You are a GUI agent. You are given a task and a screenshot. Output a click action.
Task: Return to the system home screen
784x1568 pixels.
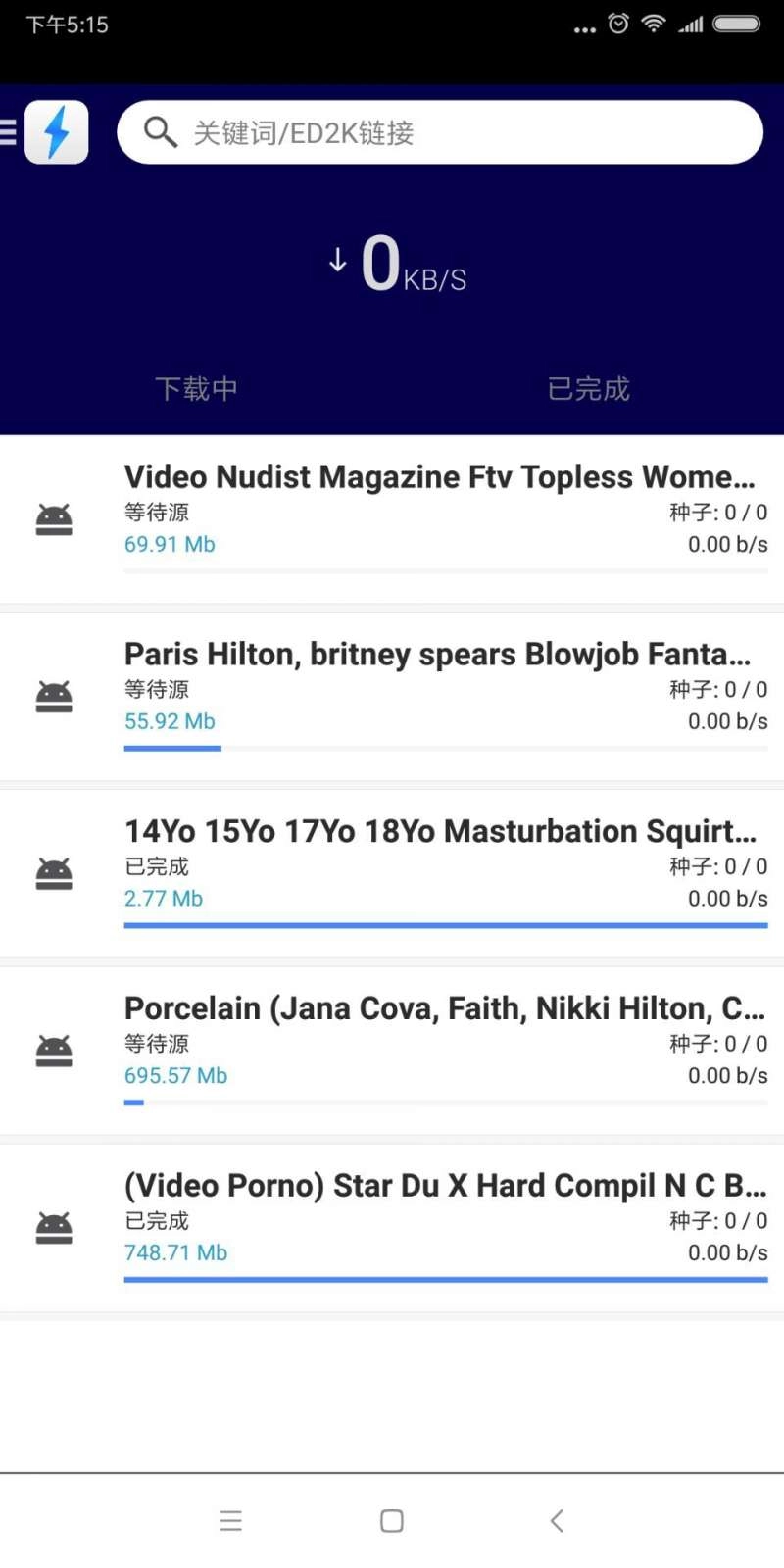pyautogui.click(x=392, y=1520)
